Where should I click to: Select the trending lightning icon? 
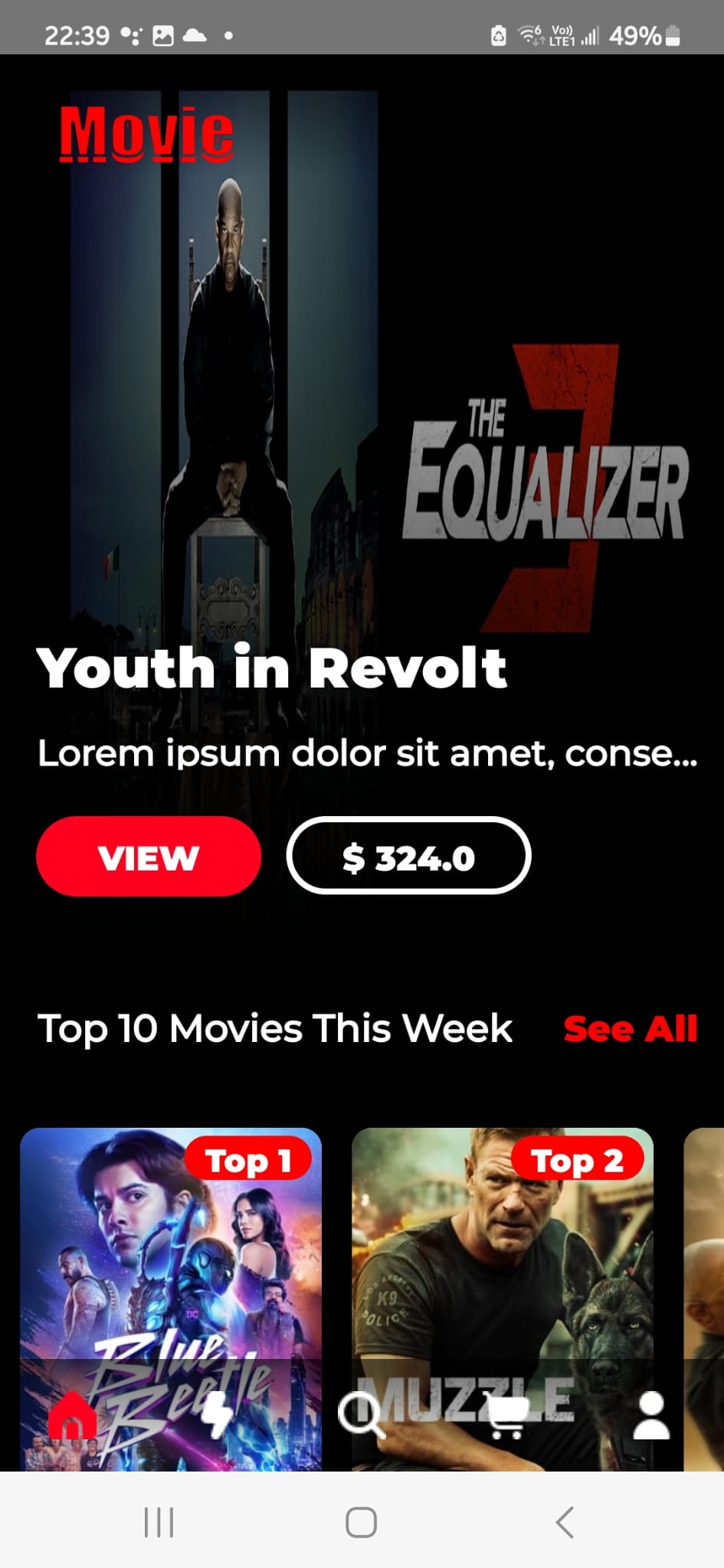[217, 1418]
